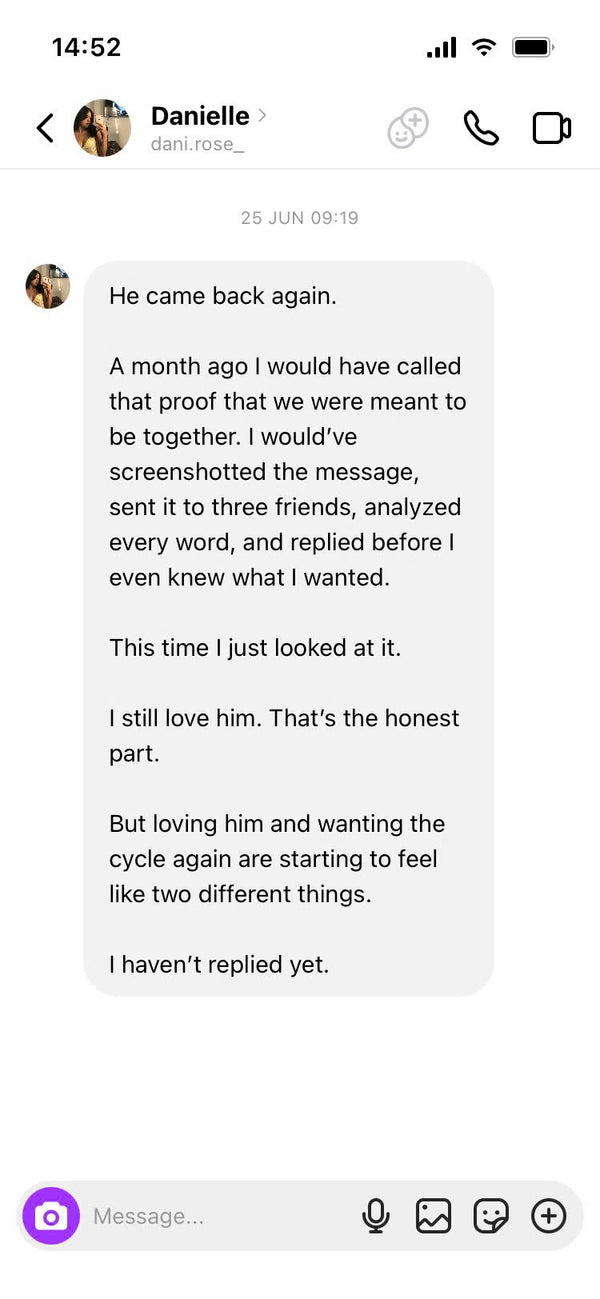Start a video call with Danielle
600x1299 pixels.
[x=551, y=128]
